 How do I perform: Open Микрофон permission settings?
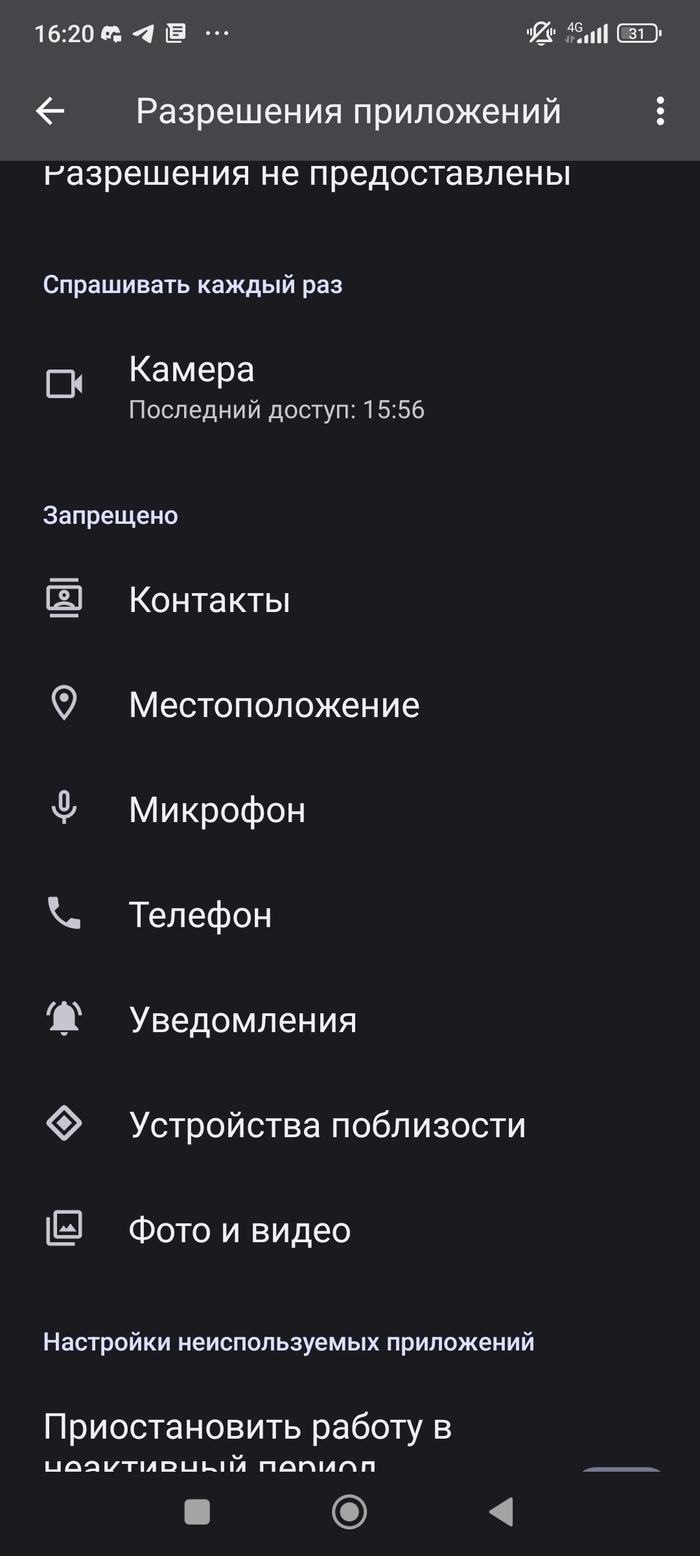(x=217, y=810)
